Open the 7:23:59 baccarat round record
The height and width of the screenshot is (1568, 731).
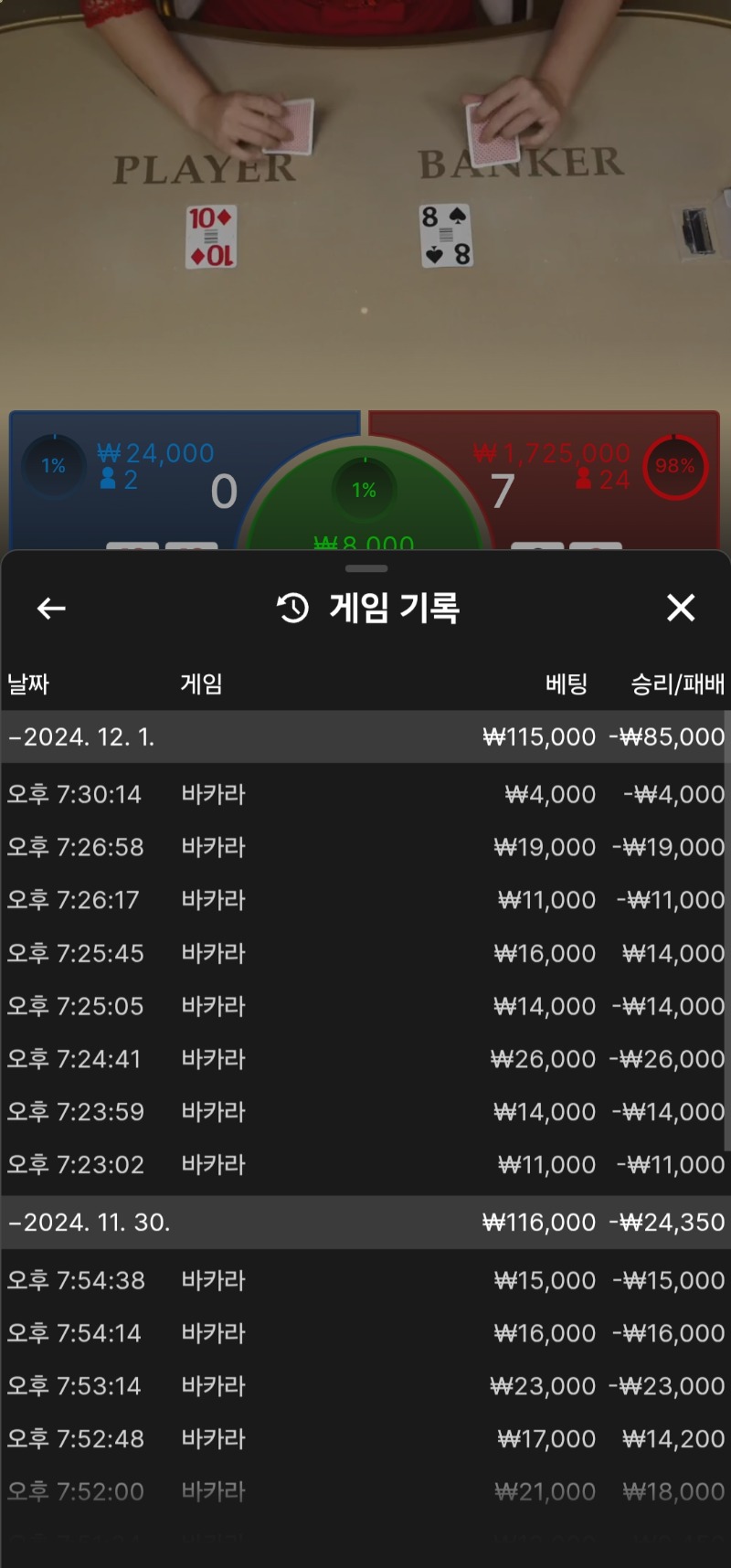coord(365,1112)
